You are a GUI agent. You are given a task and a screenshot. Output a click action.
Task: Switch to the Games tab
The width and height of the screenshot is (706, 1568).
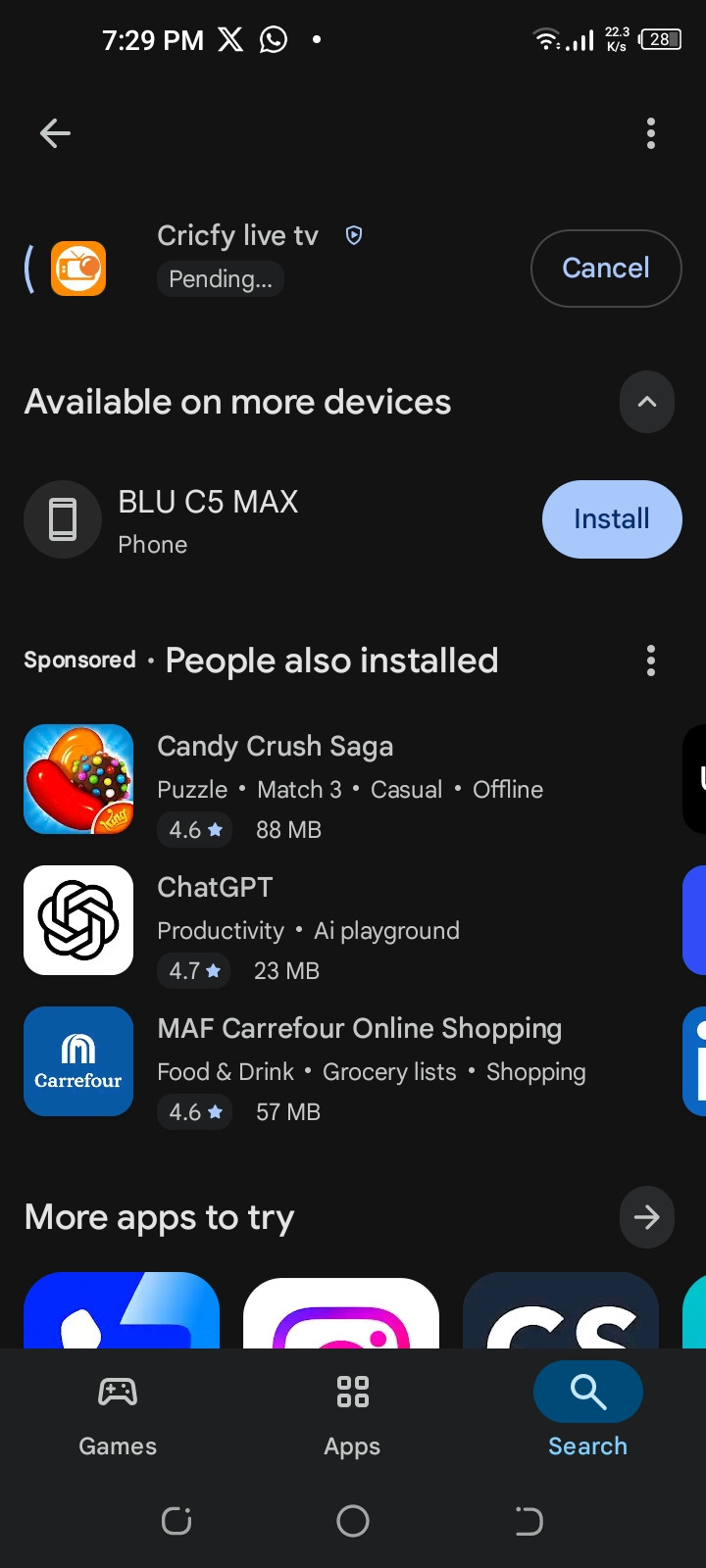point(118,1411)
